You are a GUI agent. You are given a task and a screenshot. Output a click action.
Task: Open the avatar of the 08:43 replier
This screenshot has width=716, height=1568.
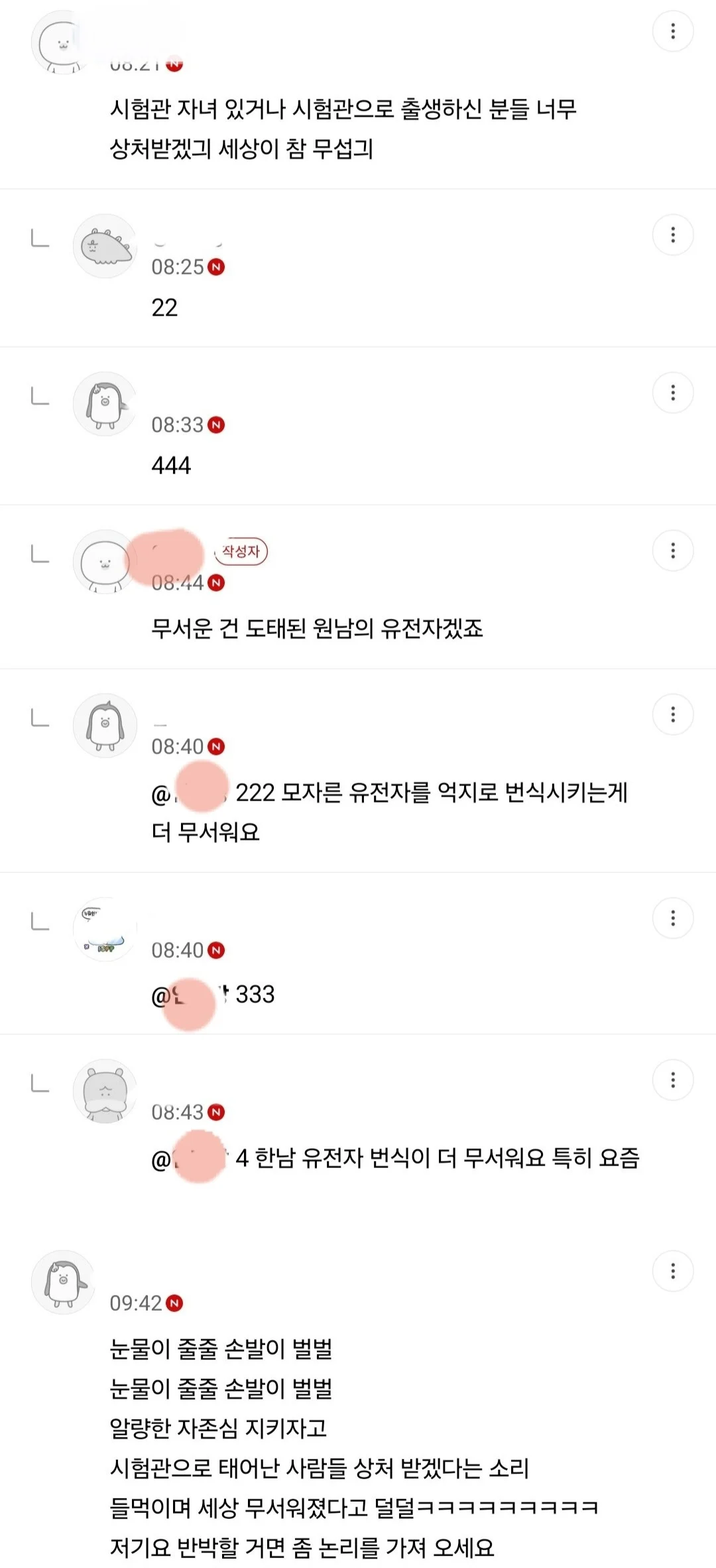point(105,1091)
